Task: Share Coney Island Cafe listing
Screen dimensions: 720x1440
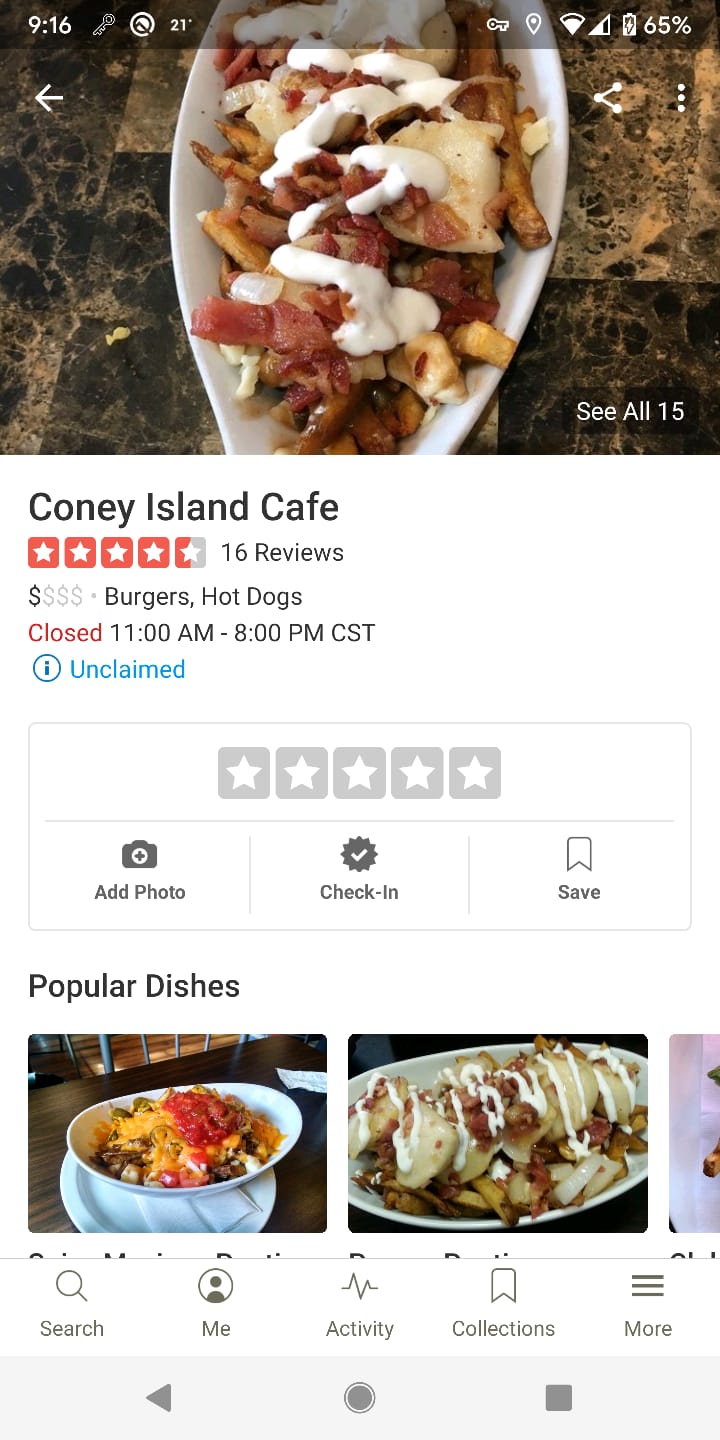Action: point(607,97)
